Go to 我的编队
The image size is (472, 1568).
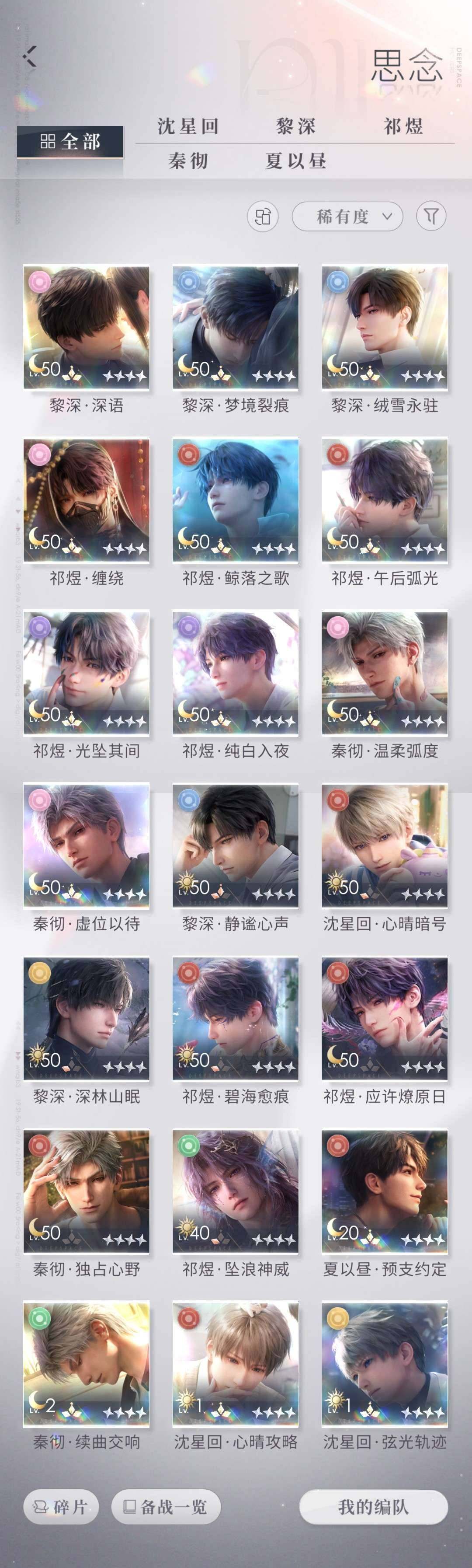click(x=374, y=1506)
